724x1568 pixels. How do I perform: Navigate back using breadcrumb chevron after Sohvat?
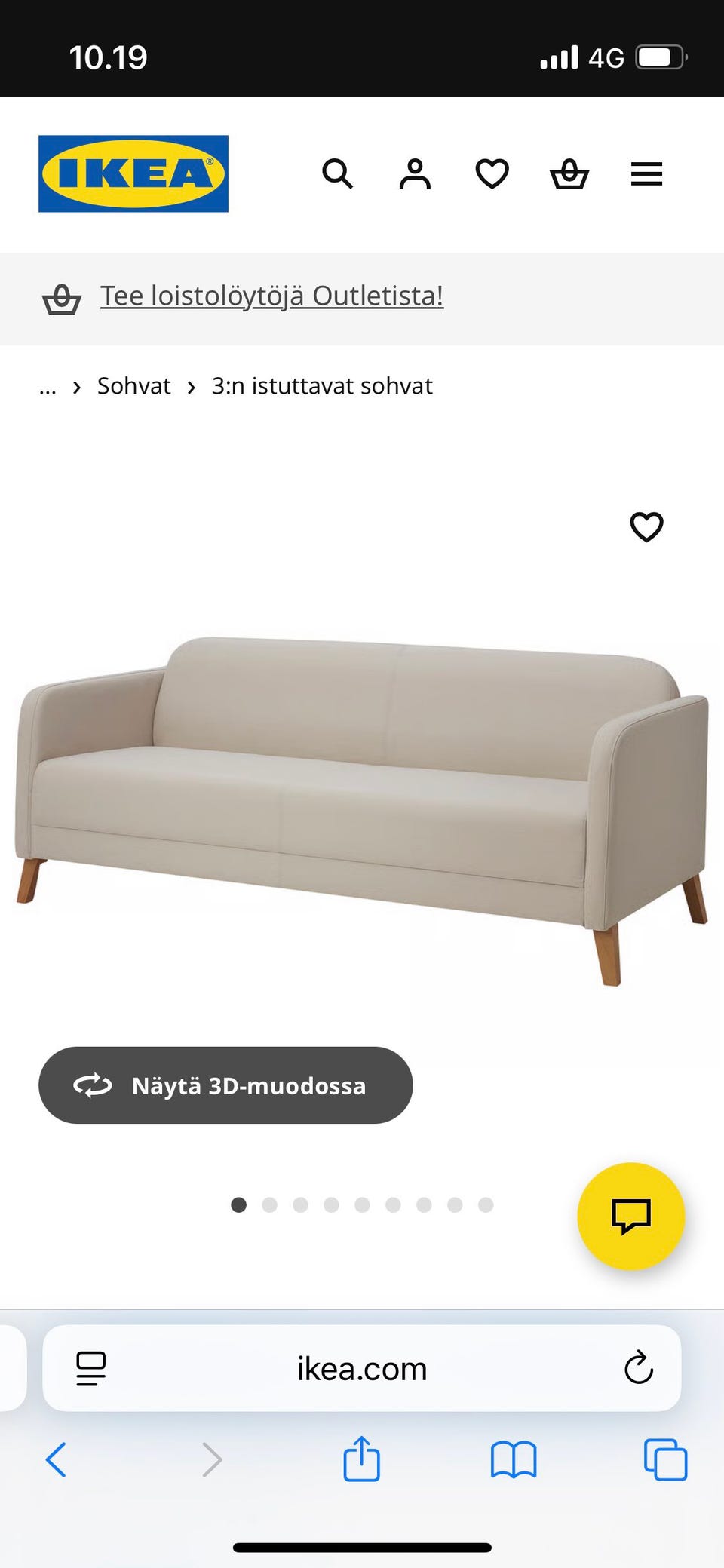click(190, 385)
